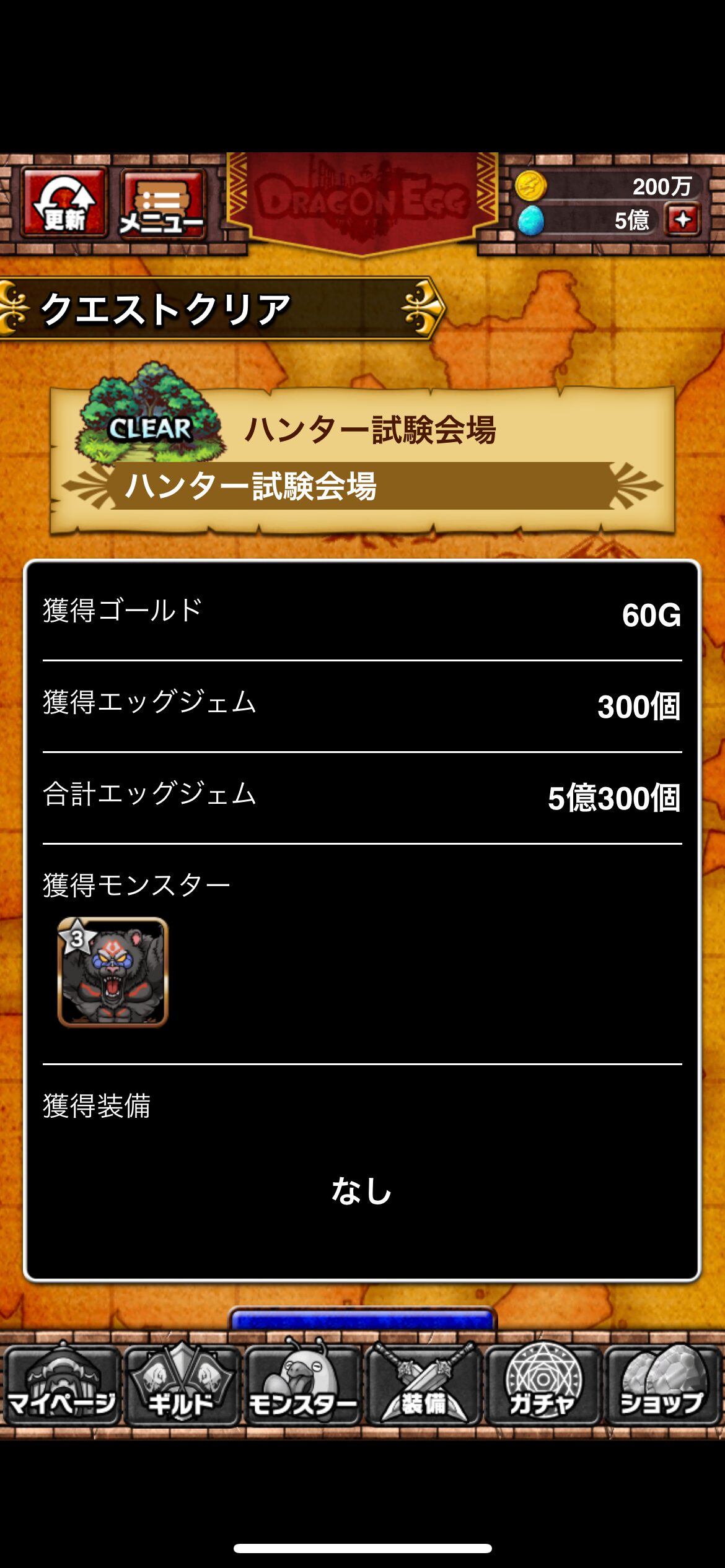Open the モンスター tab
This screenshot has height=1568, width=725.
pos(302,1385)
